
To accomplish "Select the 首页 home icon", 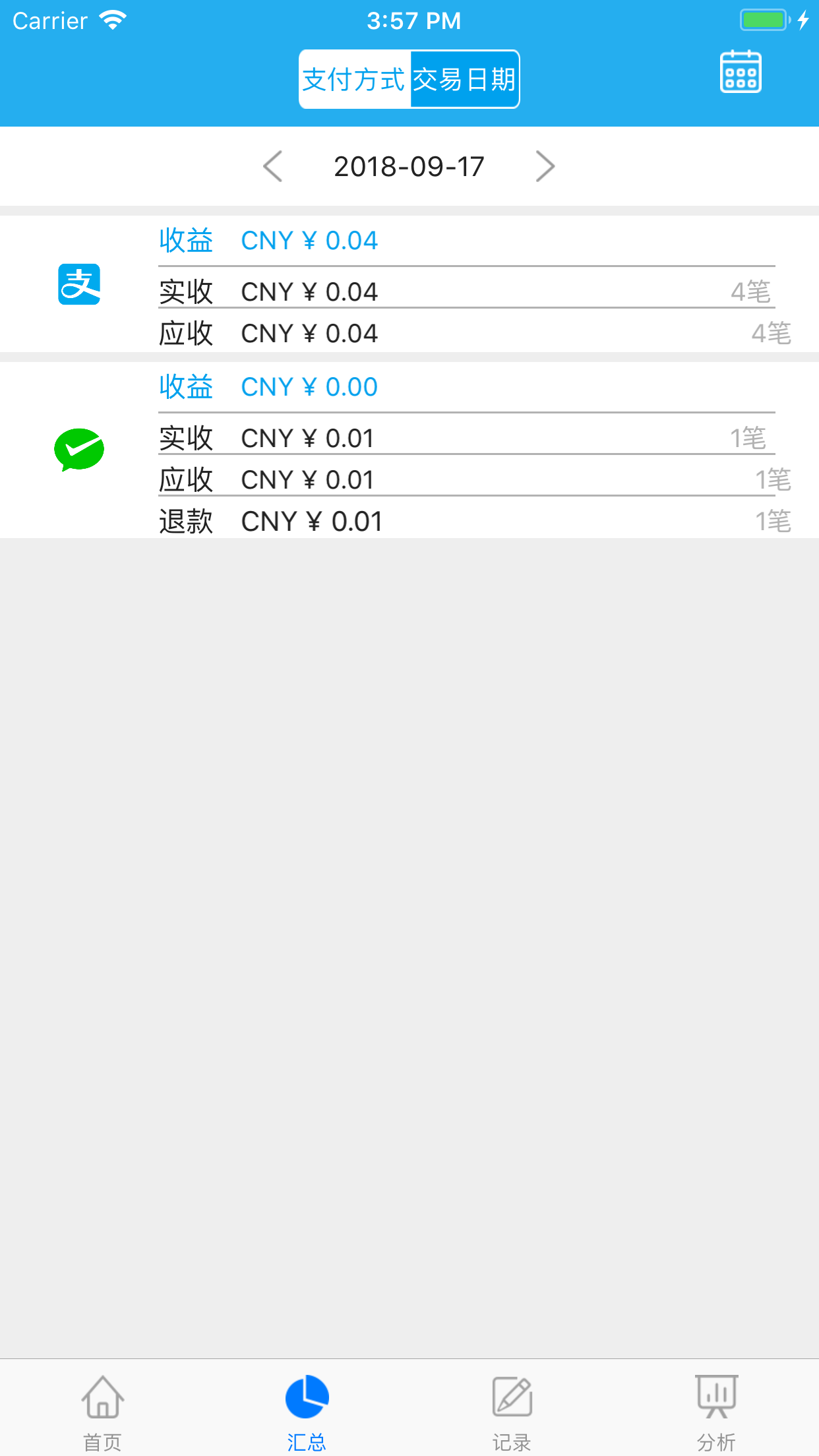I will click(x=102, y=1398).
